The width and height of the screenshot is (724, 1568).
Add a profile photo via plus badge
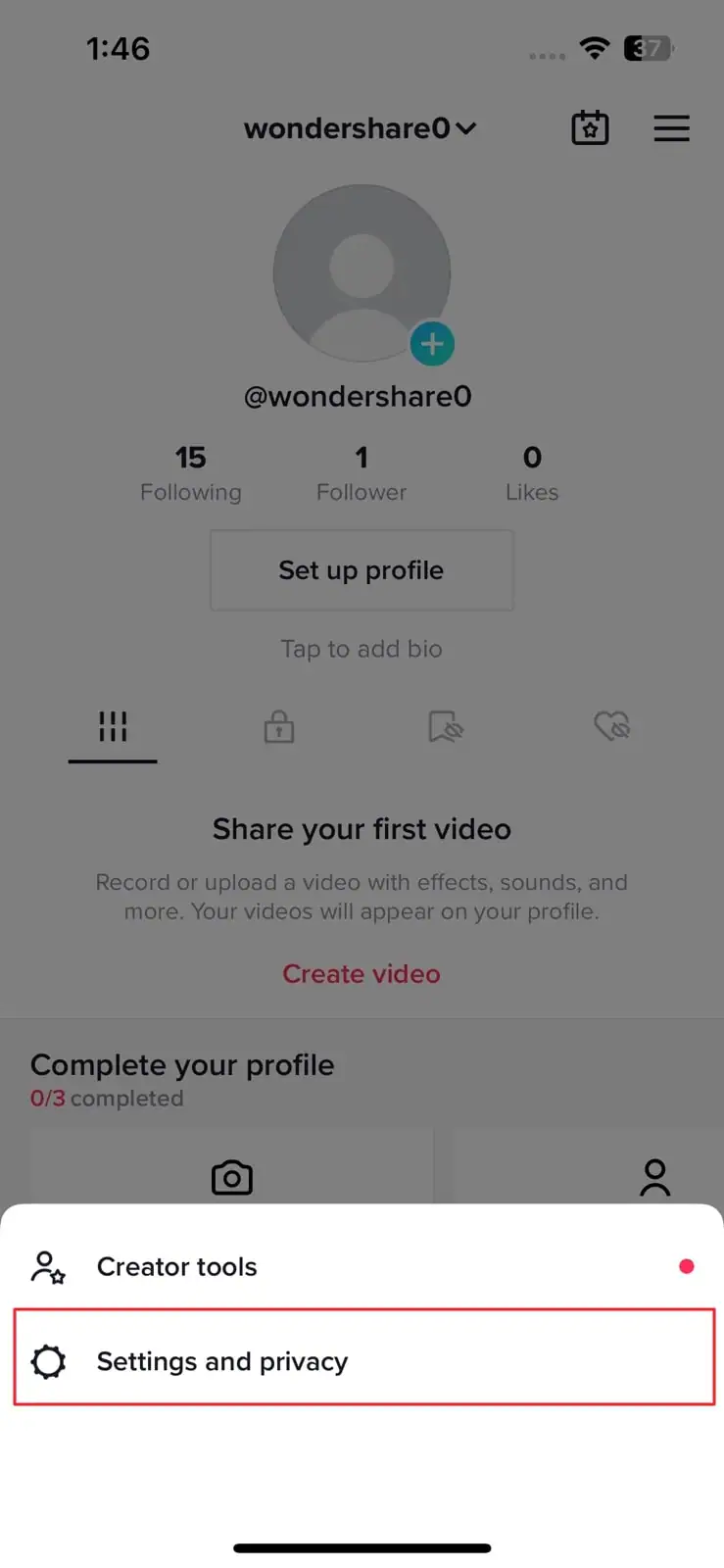click(x=432, y=344)
